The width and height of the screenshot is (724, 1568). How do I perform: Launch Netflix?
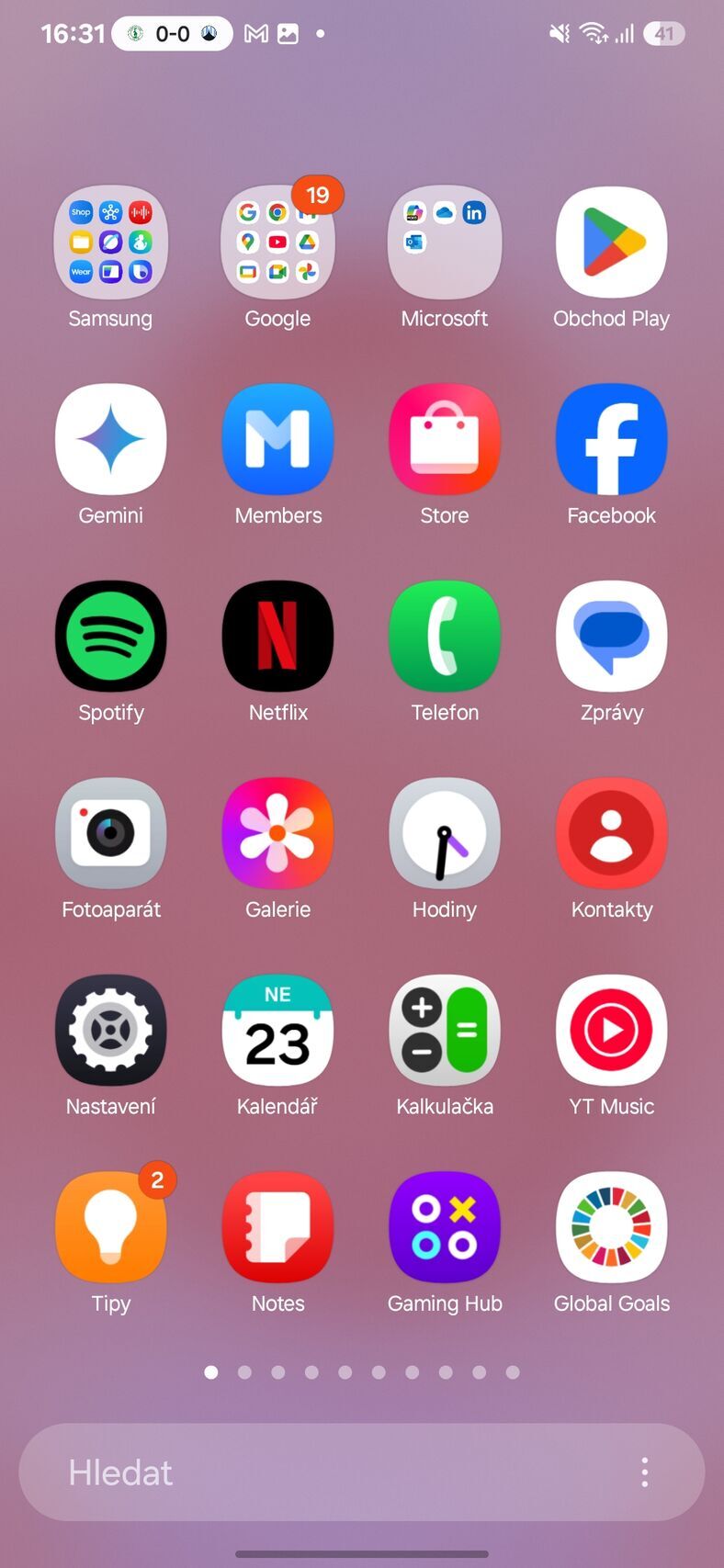coord(277,636)
